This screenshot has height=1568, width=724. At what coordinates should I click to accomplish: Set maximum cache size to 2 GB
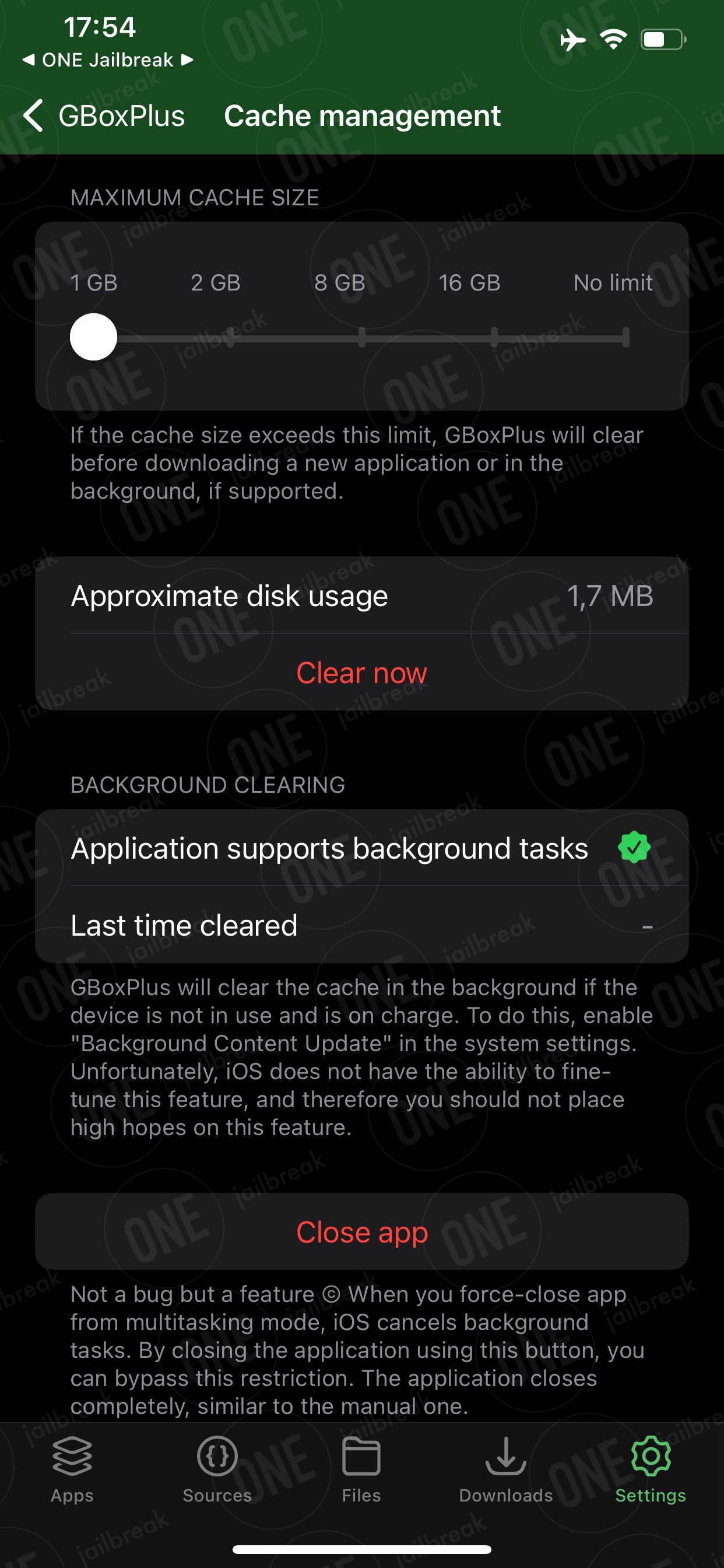(230, 337)
